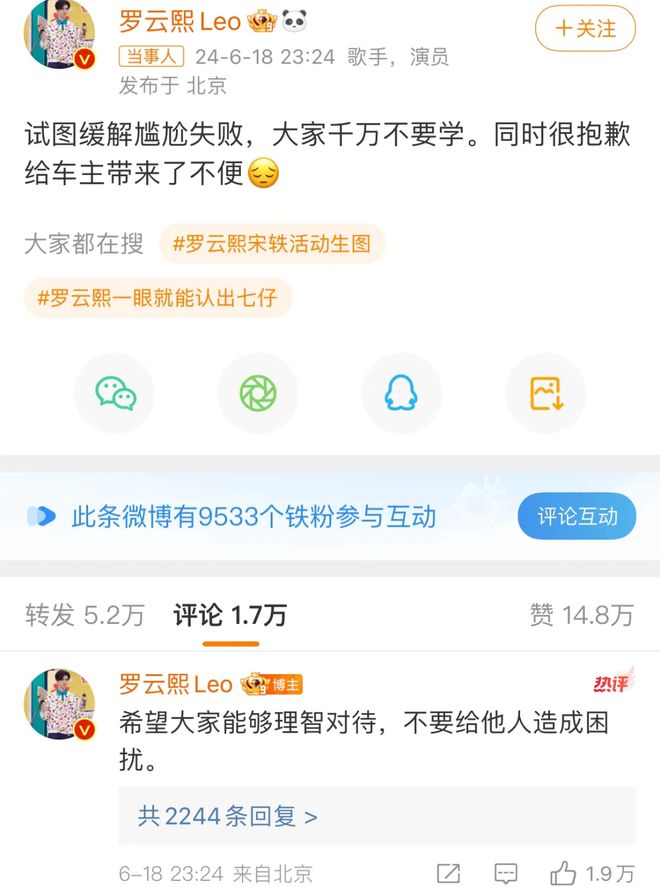Select the 评论 1.7万 tab
Viewport: 660px width, 887px height.
tap(230, 615)
